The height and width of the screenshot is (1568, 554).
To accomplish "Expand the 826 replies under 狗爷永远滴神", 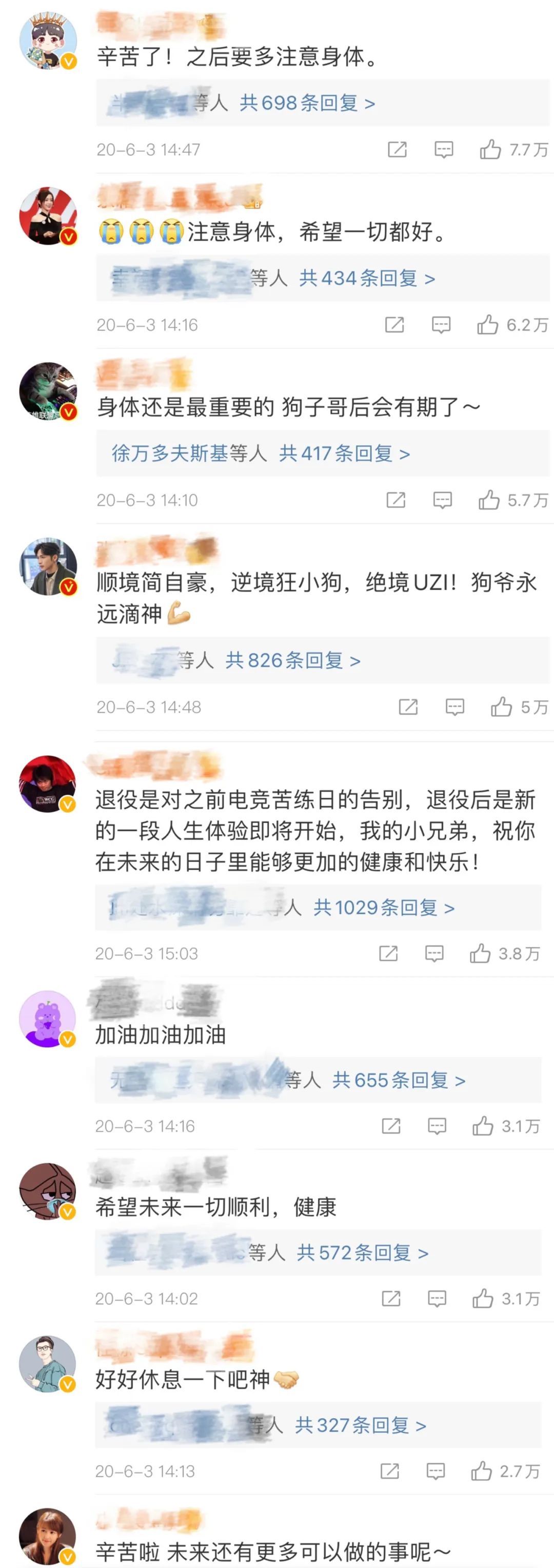I will tap(292, 660).
